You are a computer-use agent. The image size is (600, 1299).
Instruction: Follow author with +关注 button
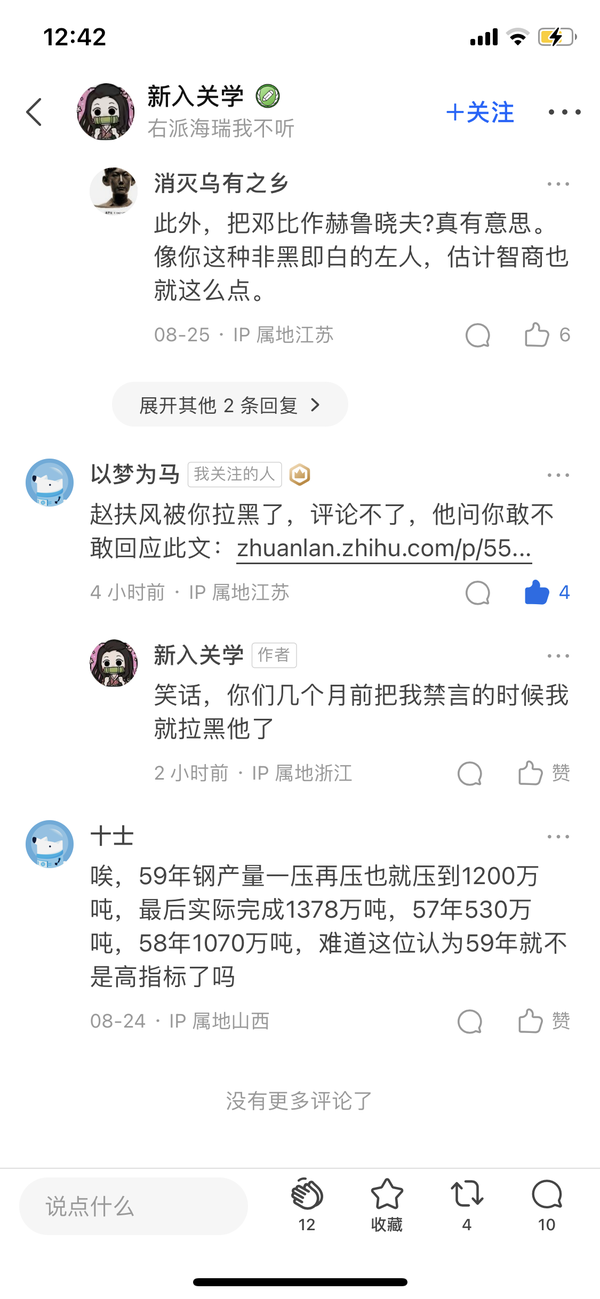click(481, 112)
